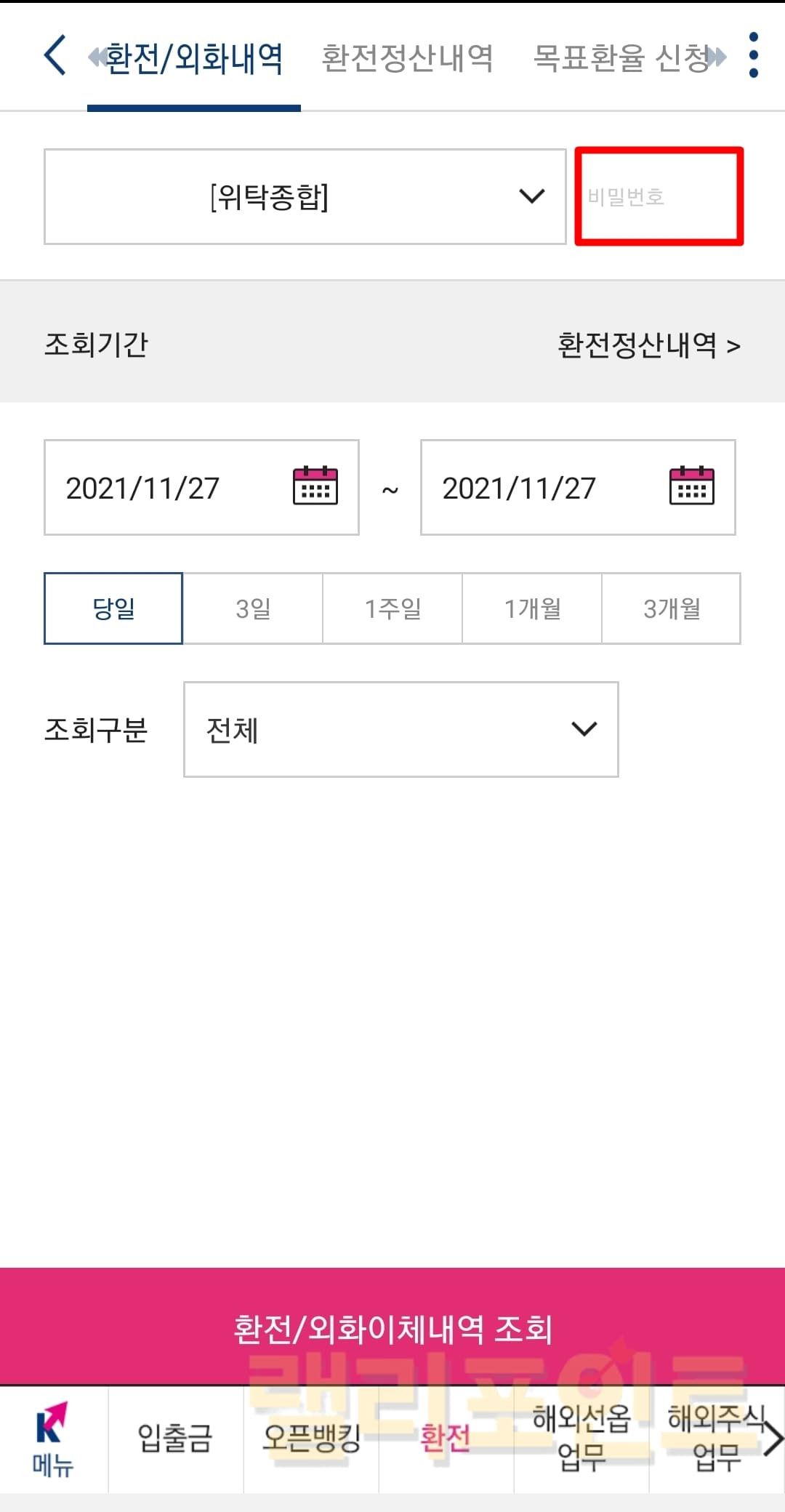The width and height of the screenshot is (785, 1512).
Task: Switch to the 목표환율 신청 tab
Action: coord(621,58)
